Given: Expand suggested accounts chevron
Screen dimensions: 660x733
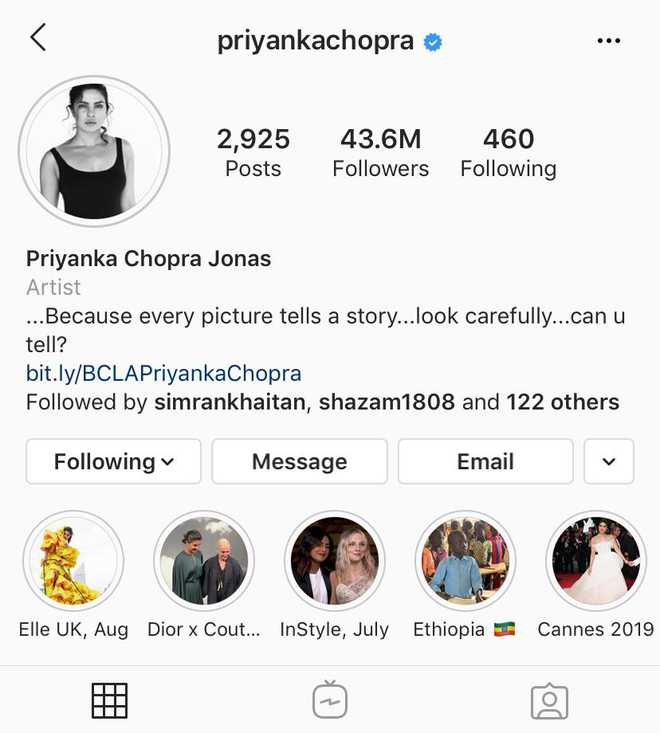Looking at the screenshot, I should coord(609,461).
